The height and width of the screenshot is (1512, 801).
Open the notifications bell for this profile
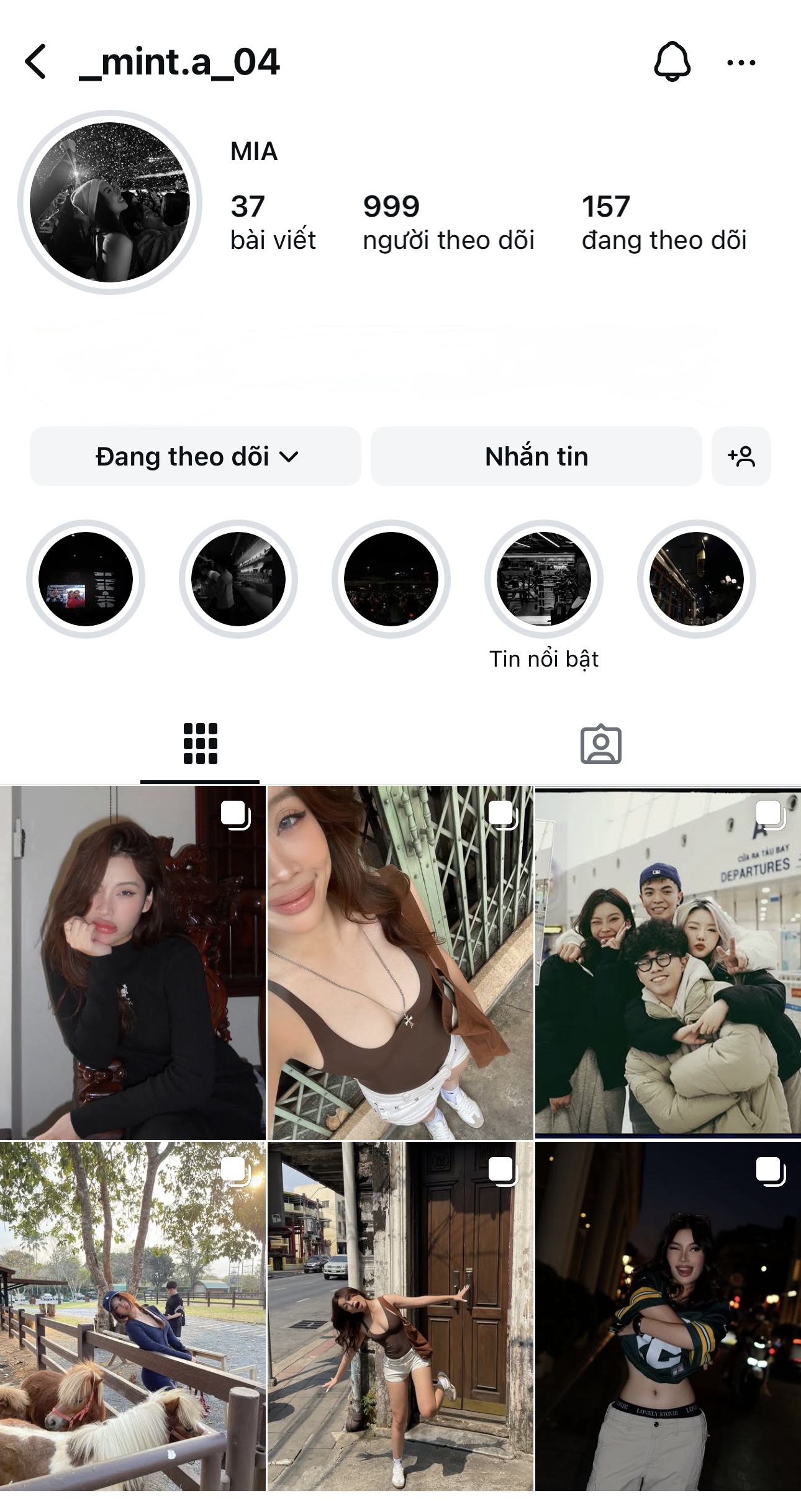coord(672,62)
